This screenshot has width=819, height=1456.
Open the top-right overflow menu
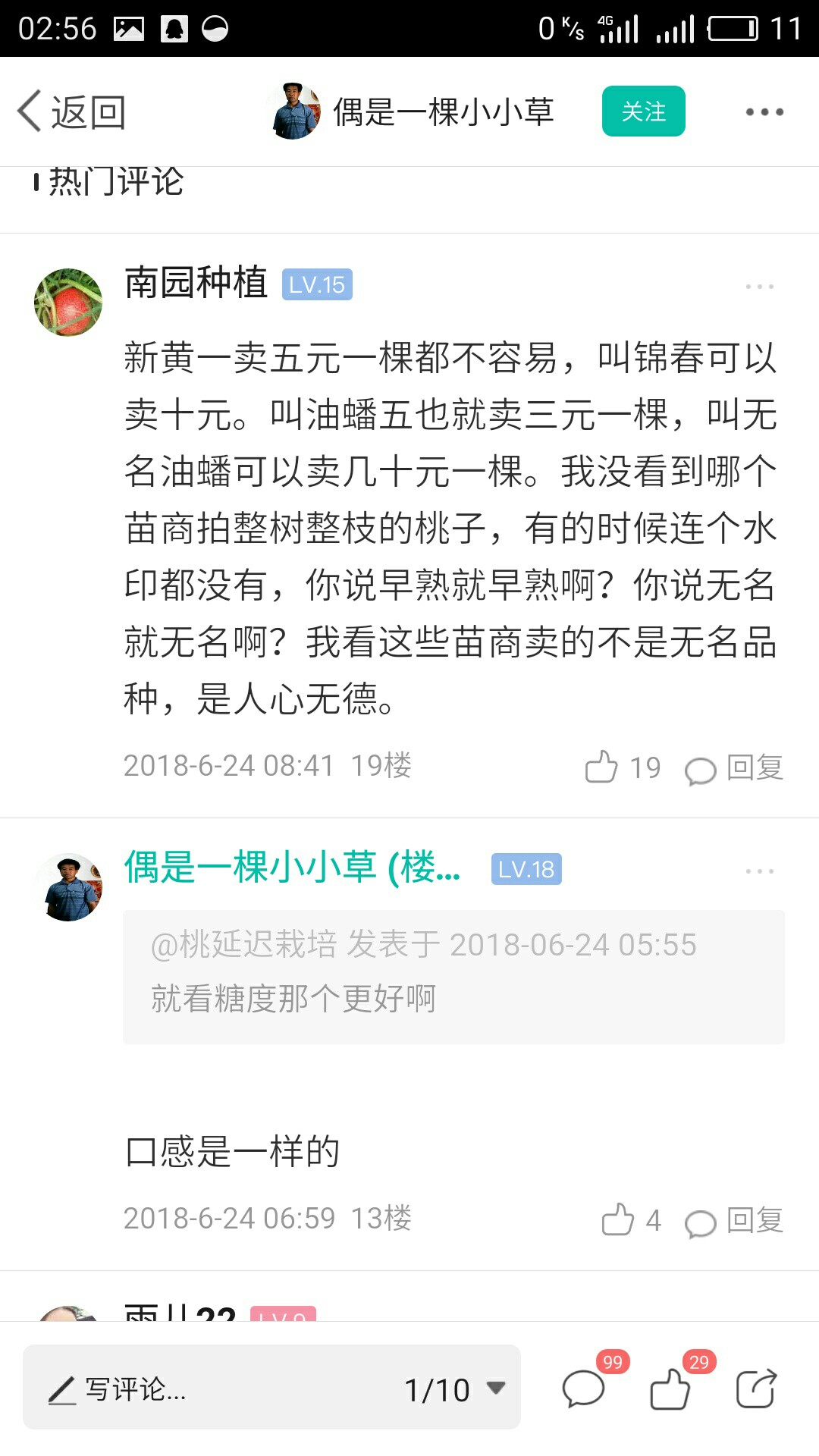tap(764, 112)
